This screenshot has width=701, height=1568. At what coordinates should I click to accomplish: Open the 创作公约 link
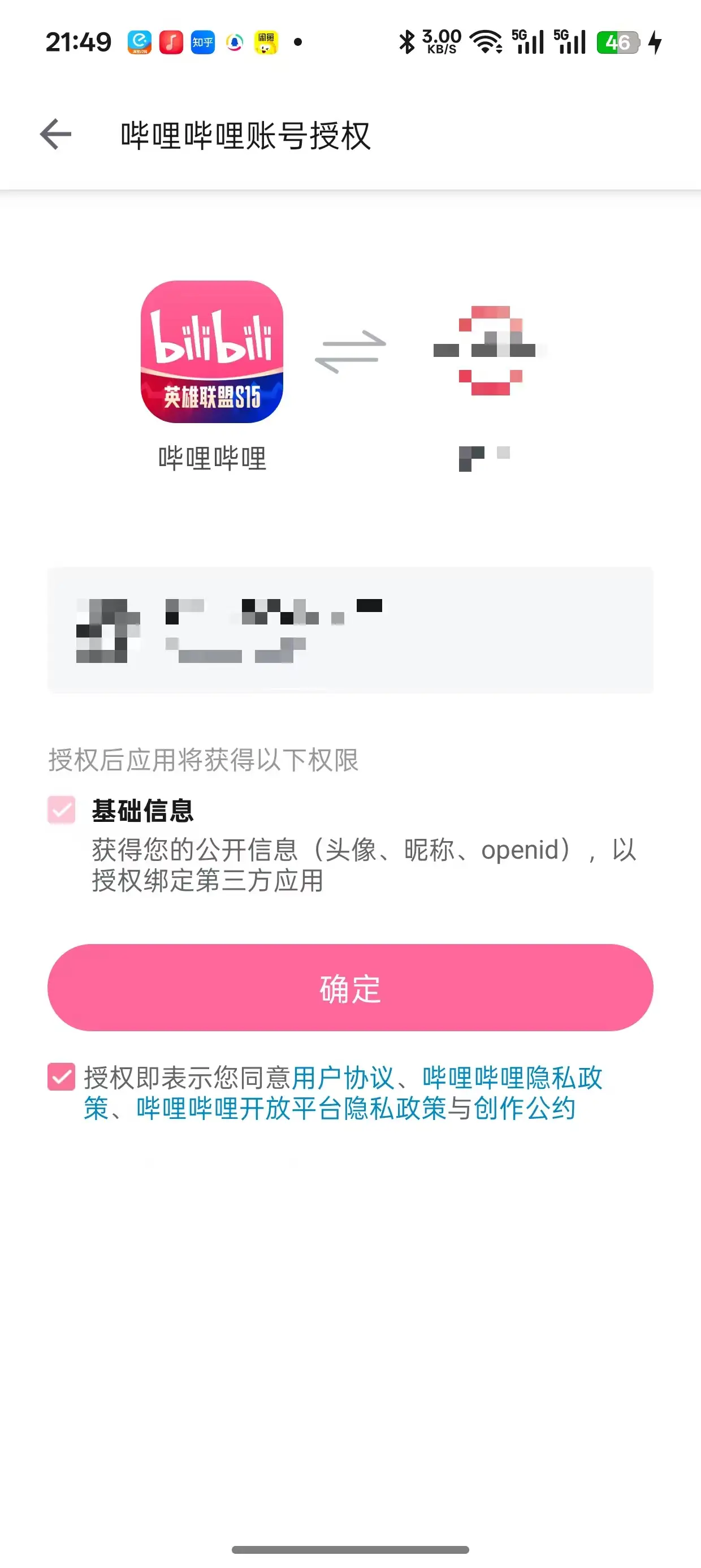pos(524,1109)
